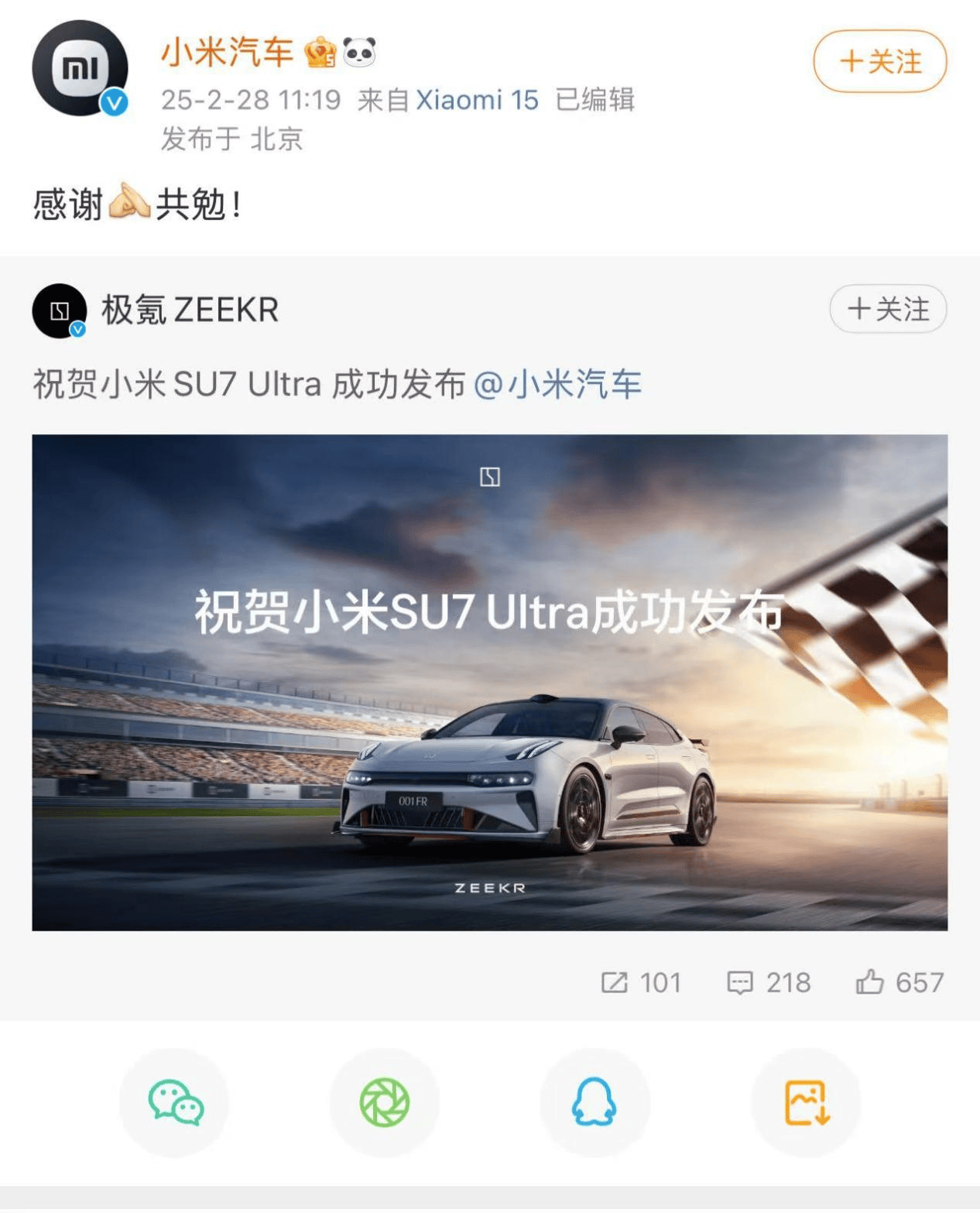The height and width of the screenshot is (1213, 980).
Task: Follow 极氪 ZEEKR account
Action: click(887, 310)
